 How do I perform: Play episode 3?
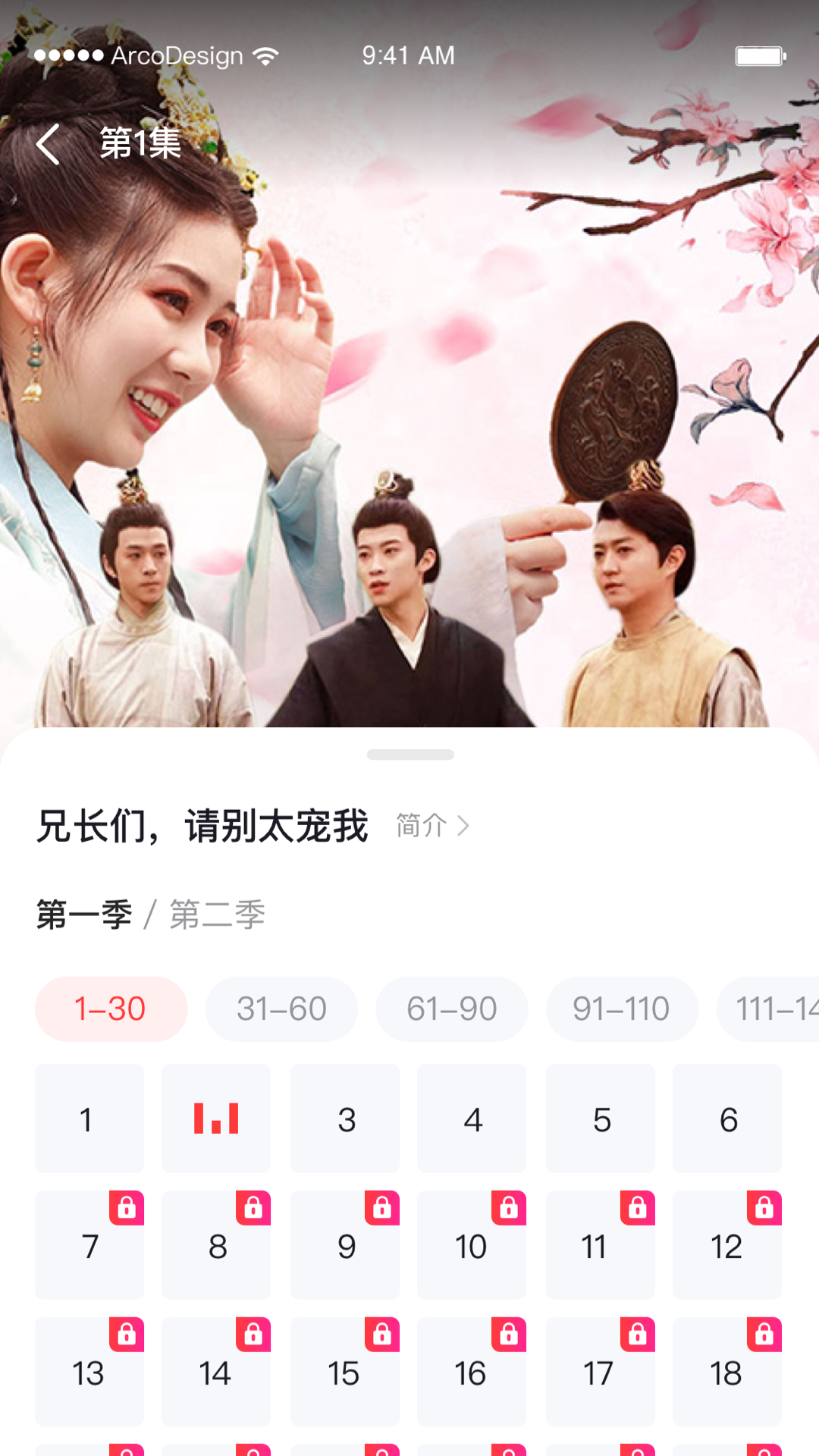click(345, 1119)
